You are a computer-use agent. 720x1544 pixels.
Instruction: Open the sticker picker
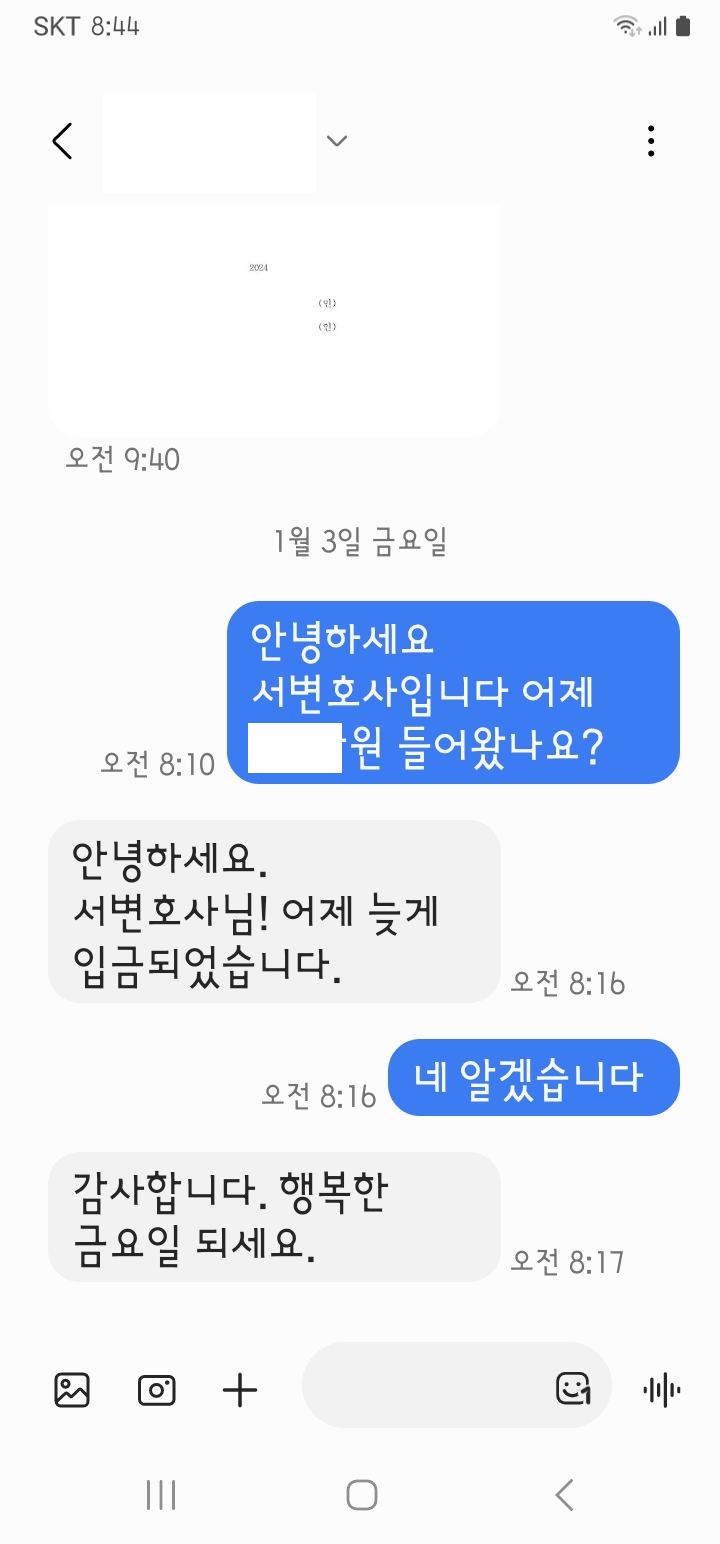[573, 1387]
